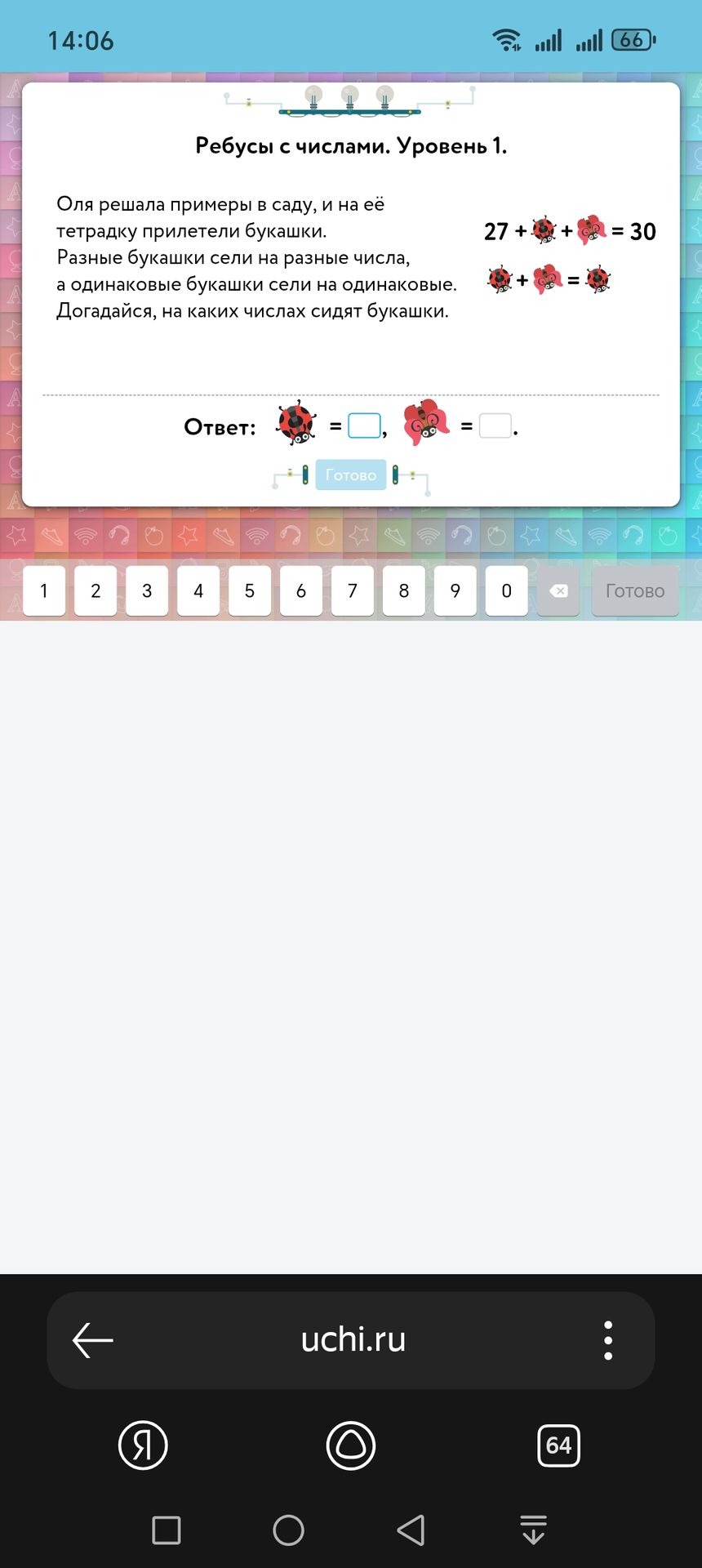Tap the ladybug answer input box
The width and height of the screenshot is (702, 1568).
click(364, 425)
